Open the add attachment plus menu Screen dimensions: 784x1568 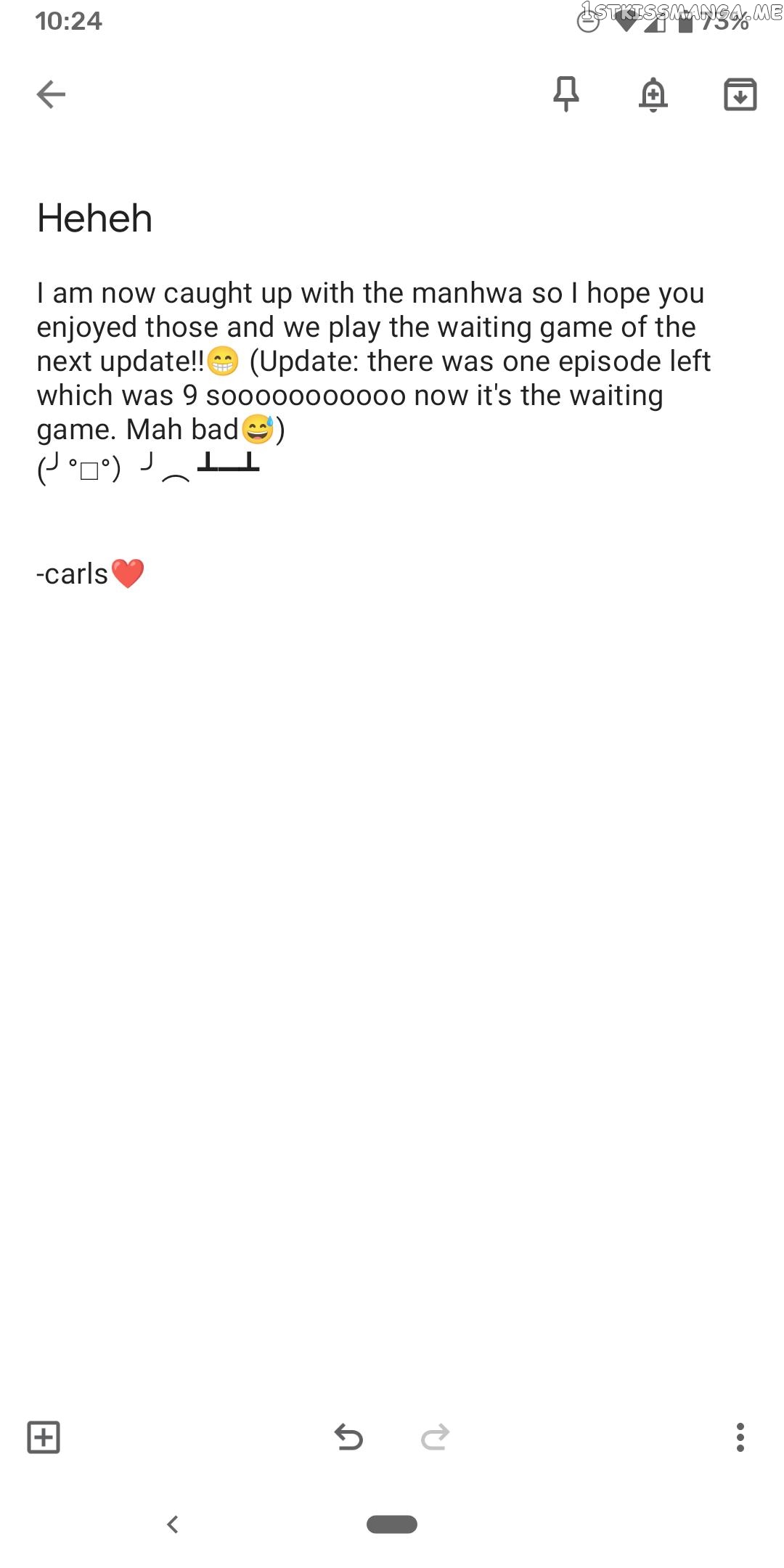tap(44, 1437)
